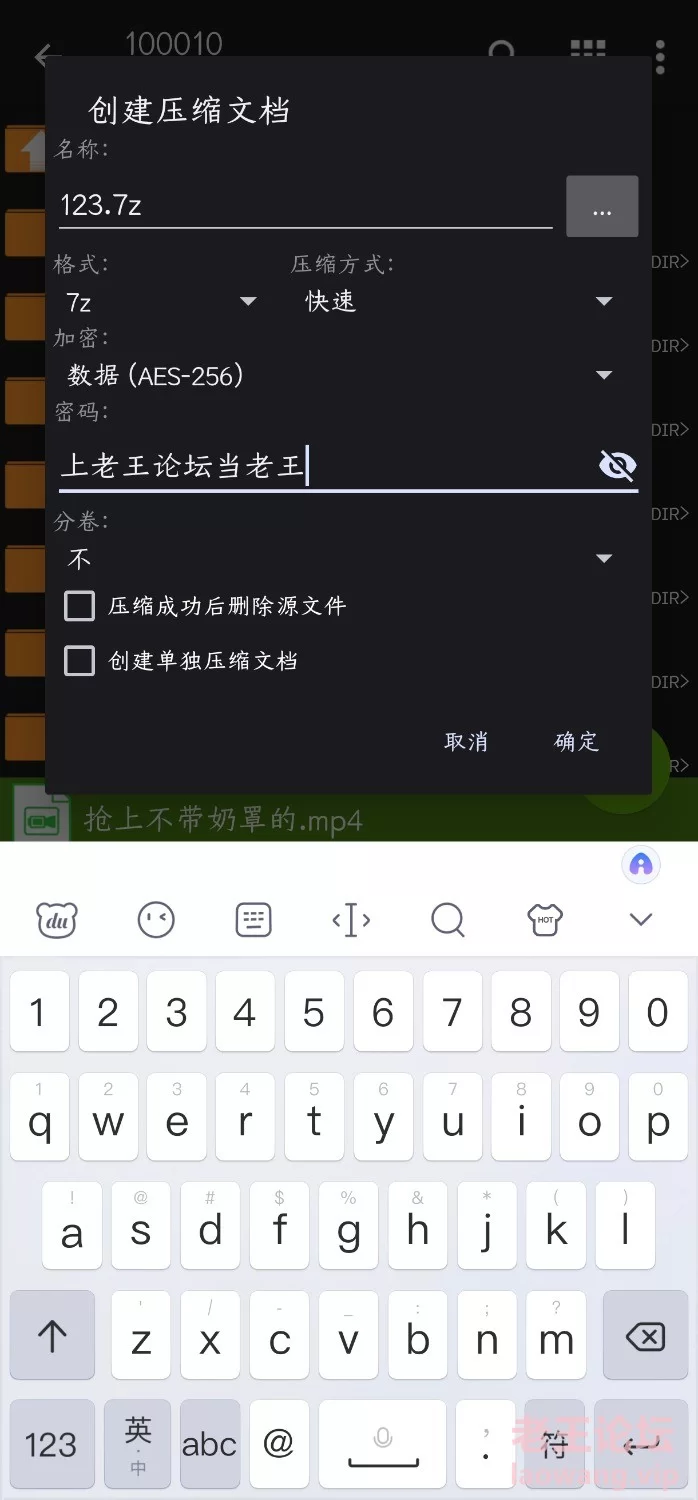The image size is (698, 1500).
Task: Open the keyboard search icon
Action: pyautogui.click(x=448, y=919)
